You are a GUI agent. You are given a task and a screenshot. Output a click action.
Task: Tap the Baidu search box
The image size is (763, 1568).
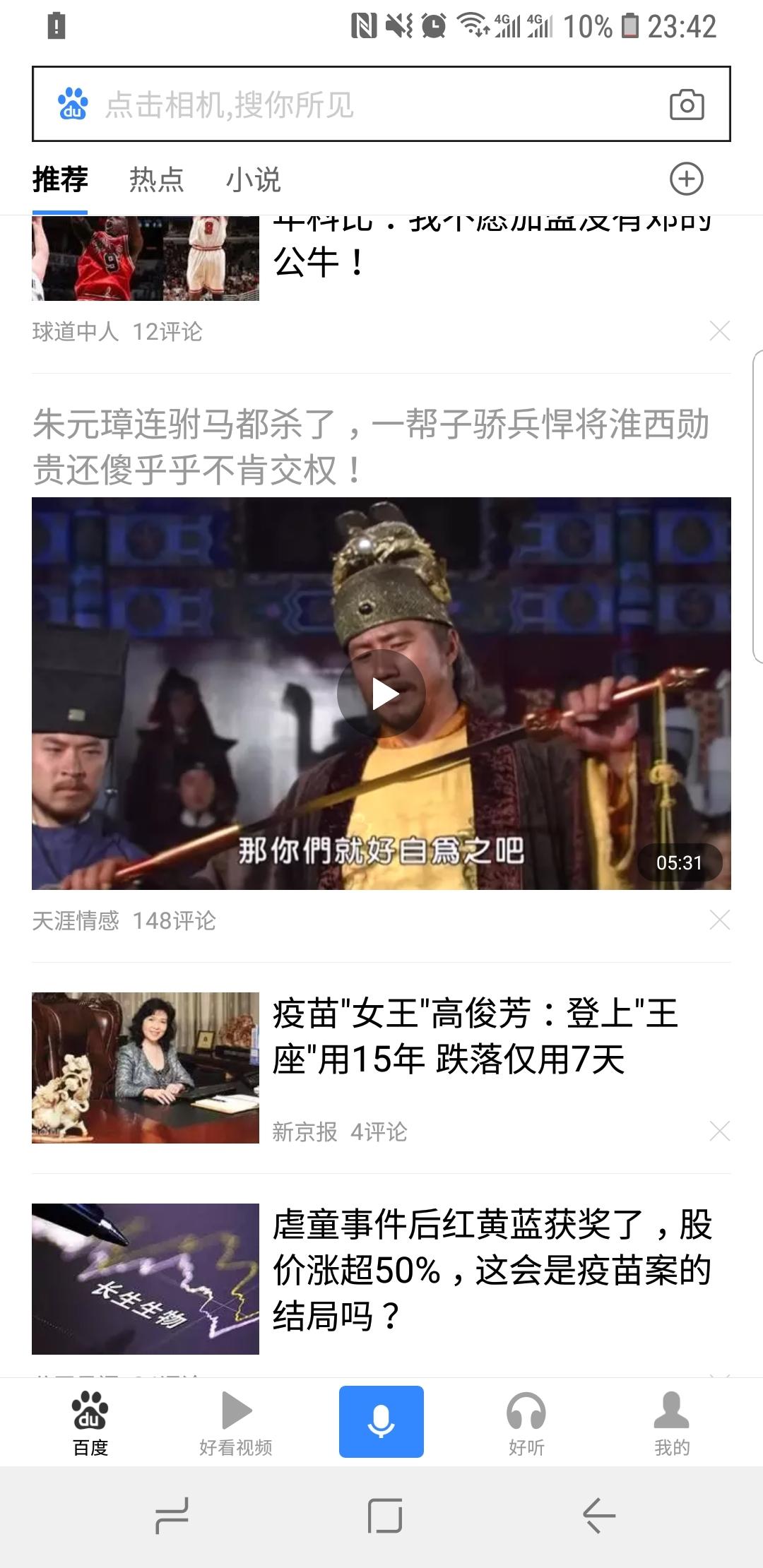(353, 105)
